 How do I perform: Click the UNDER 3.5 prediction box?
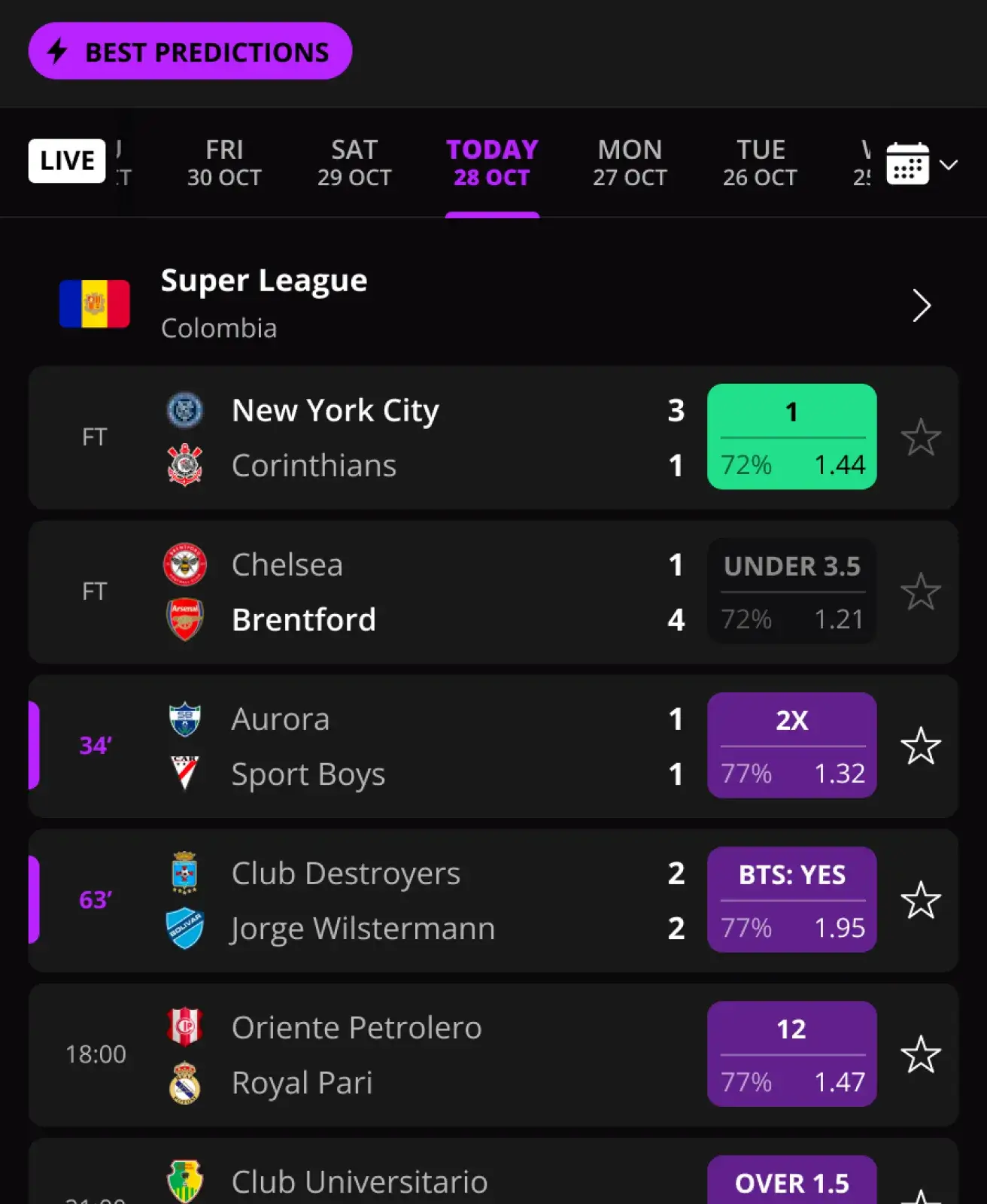click(x=791, y=591)
